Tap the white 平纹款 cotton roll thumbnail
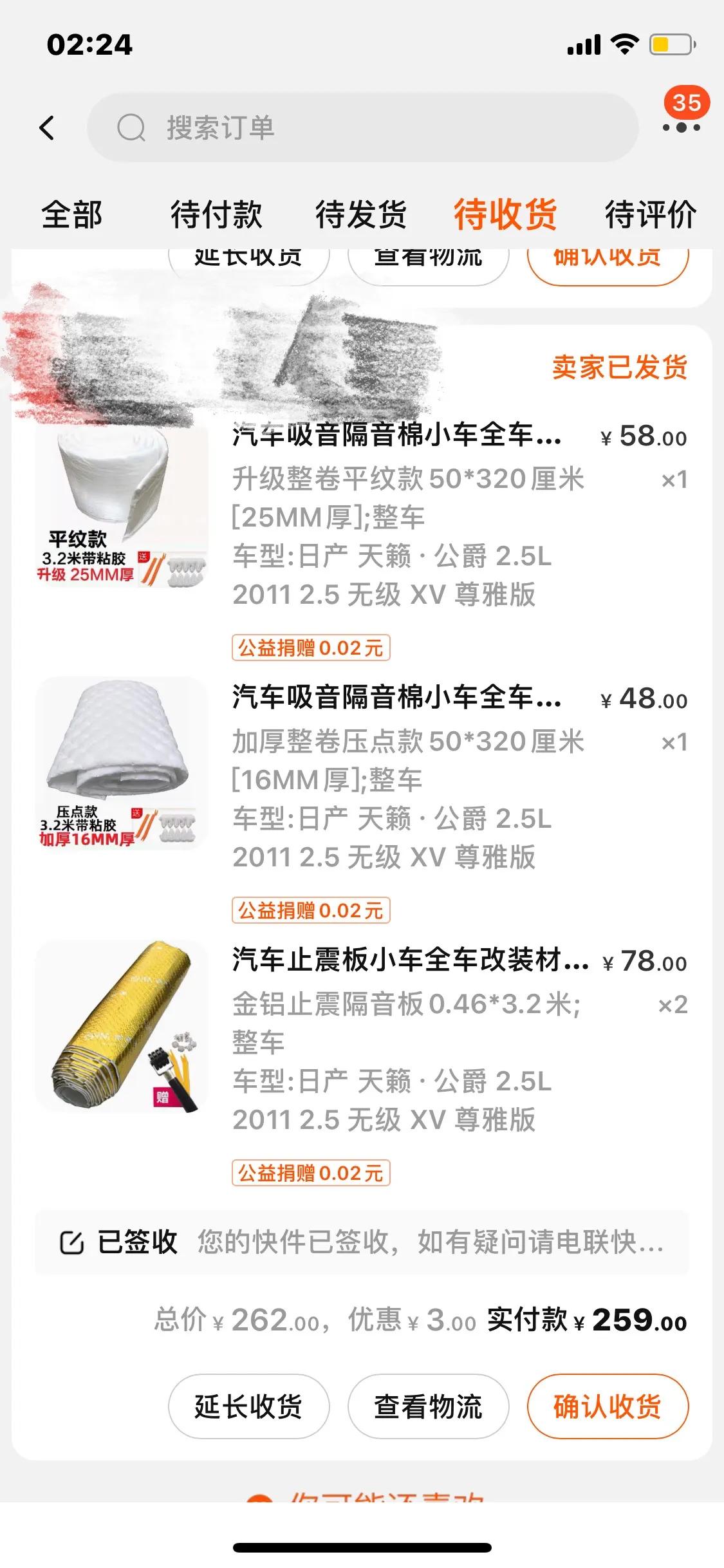The image size is (724, 1568). pyautogui.click(x=122, y=509)
